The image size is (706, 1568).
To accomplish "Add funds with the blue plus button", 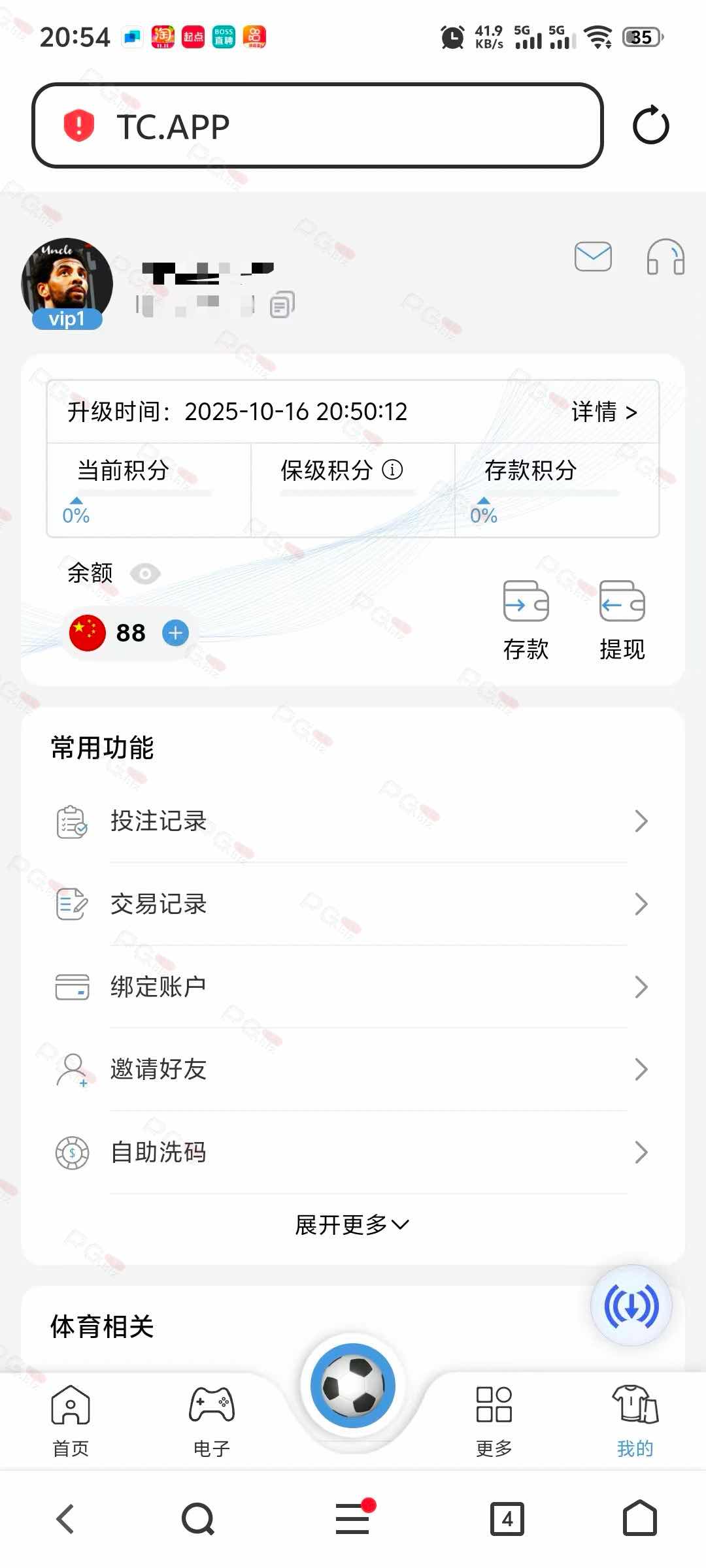I will [x=175, y=632].
